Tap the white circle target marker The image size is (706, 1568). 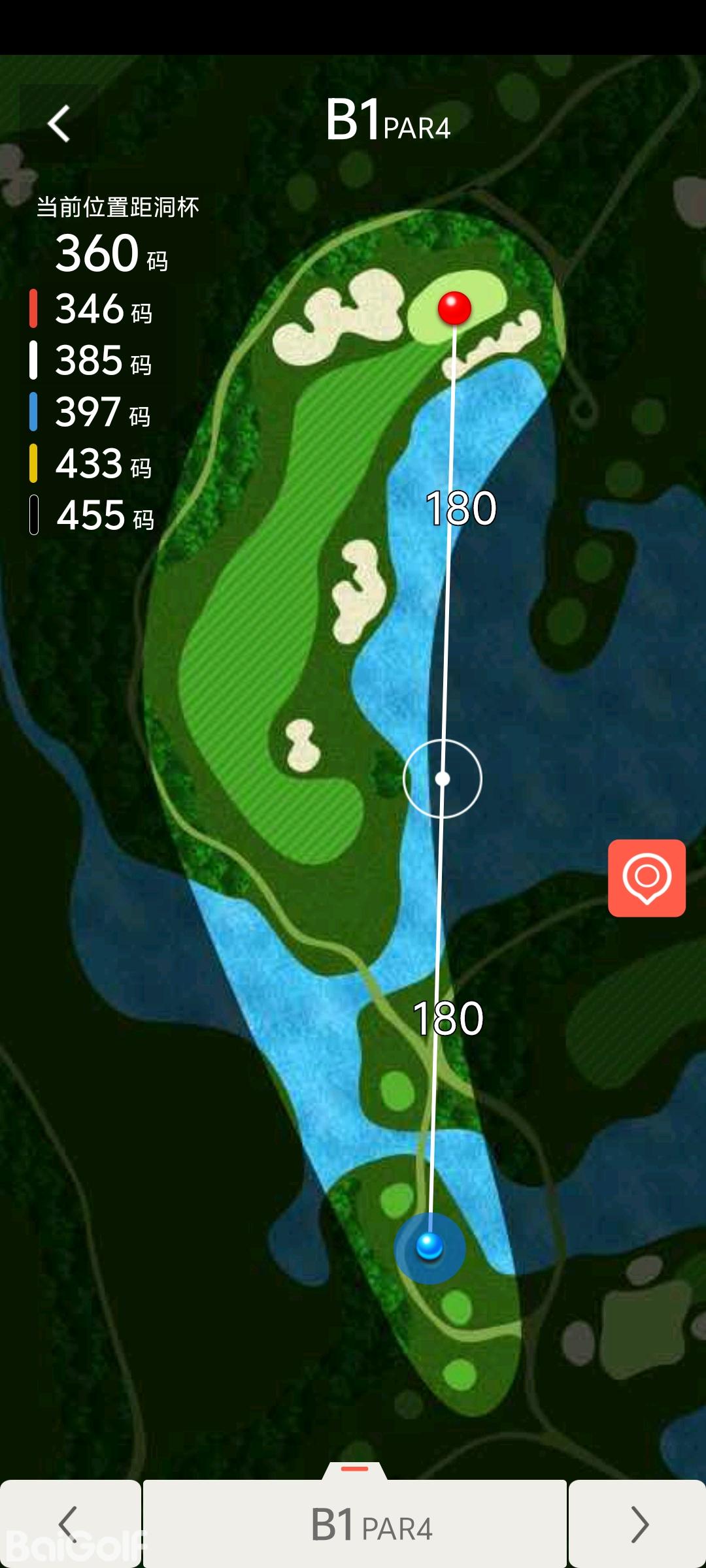(x=443, y=778)
